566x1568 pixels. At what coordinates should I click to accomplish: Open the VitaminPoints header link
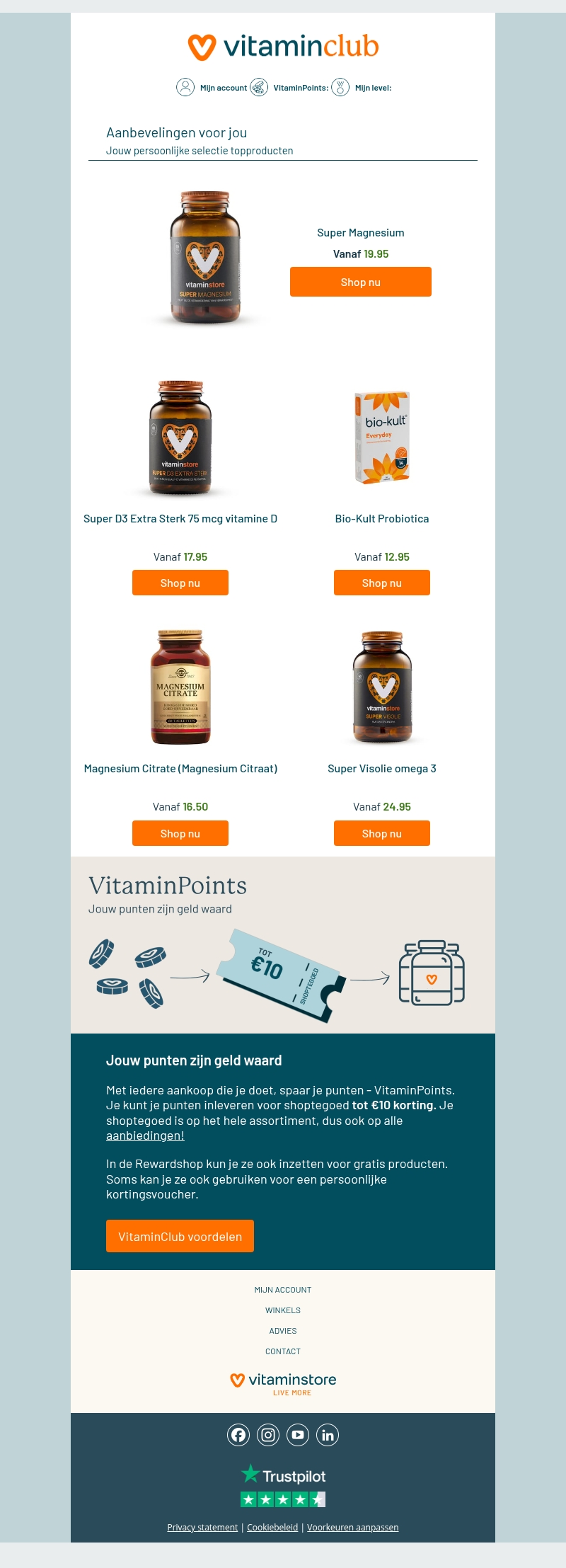300,88
